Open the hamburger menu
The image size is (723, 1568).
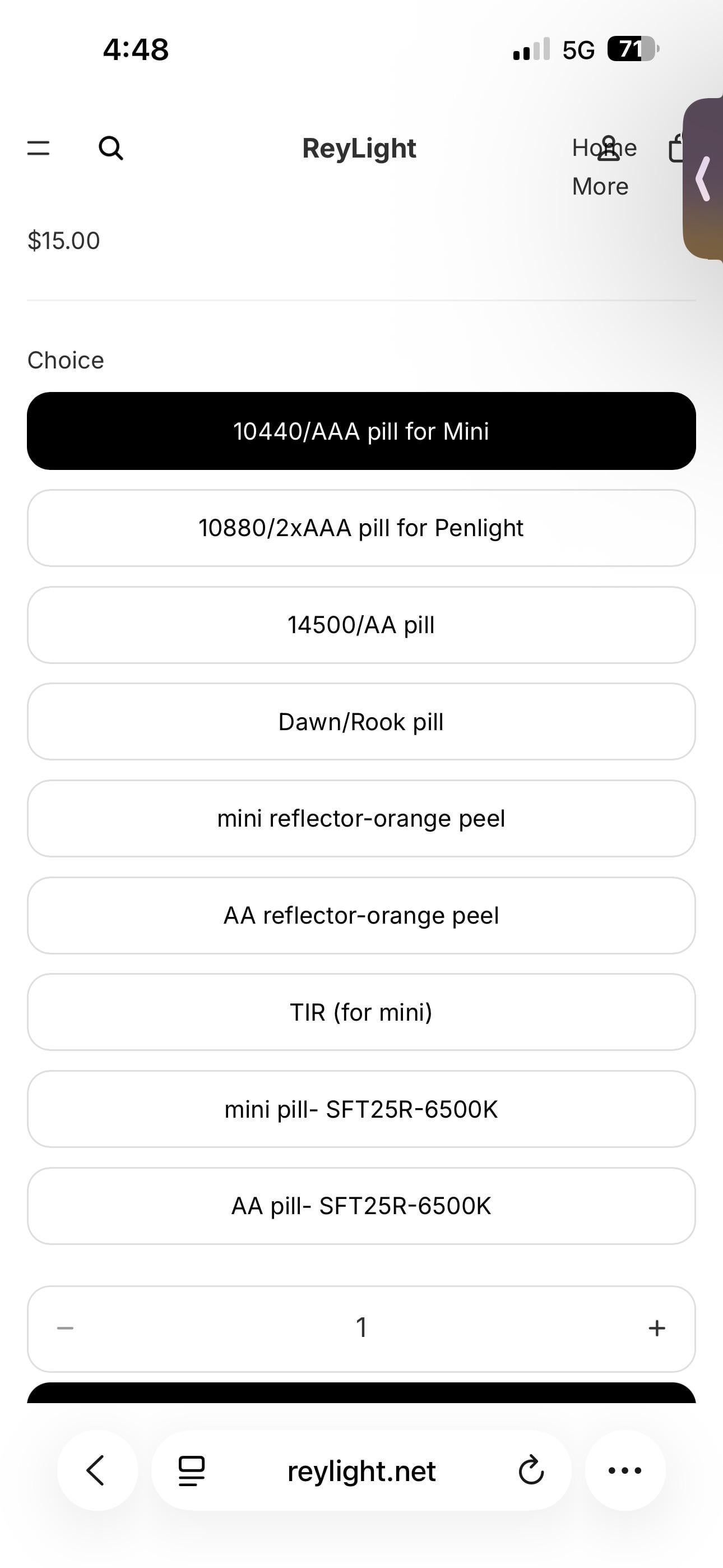(x=38, y=148)
